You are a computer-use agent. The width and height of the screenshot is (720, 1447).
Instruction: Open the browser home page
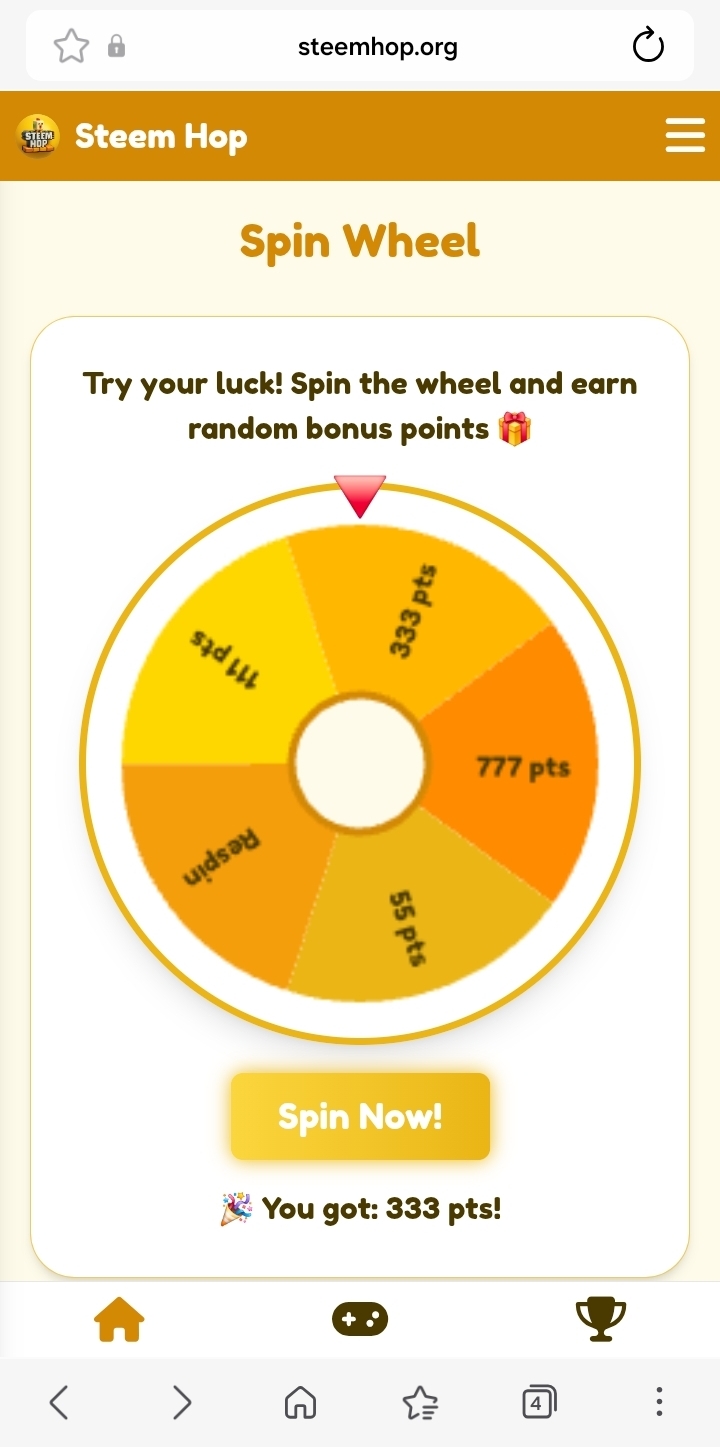point(300,1402)
